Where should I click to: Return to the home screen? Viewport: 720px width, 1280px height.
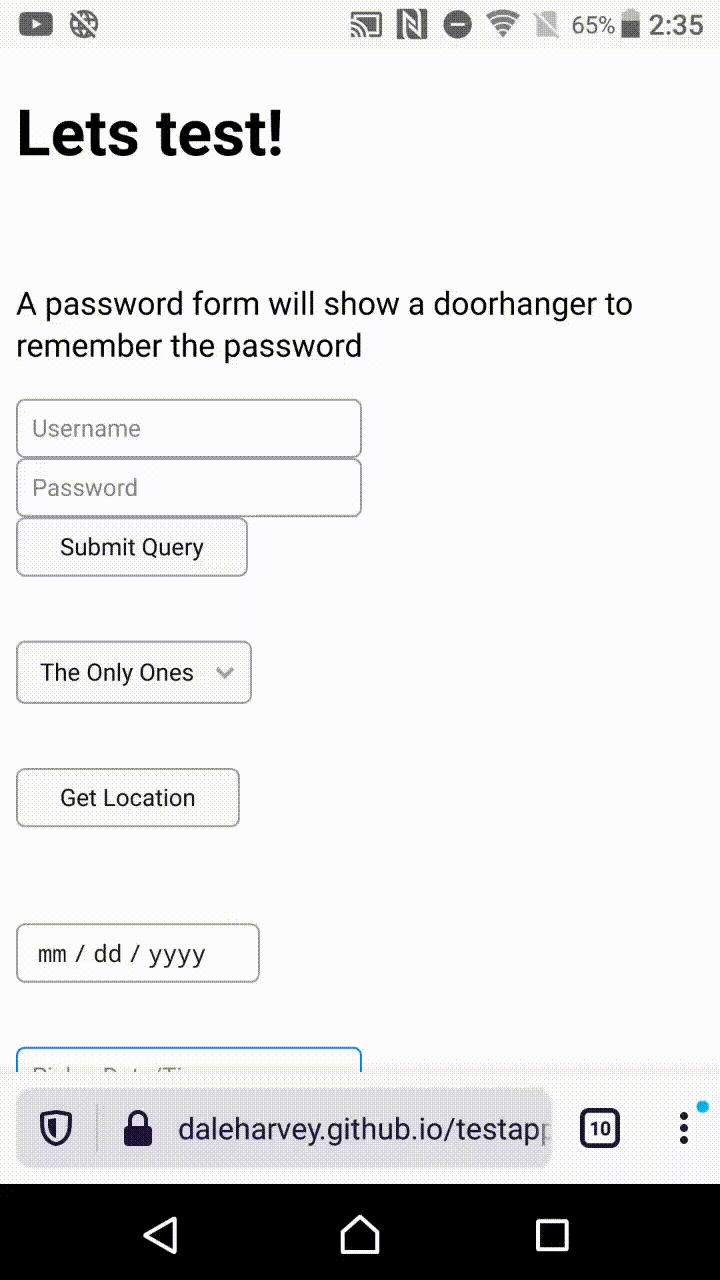coord(360,1235)
